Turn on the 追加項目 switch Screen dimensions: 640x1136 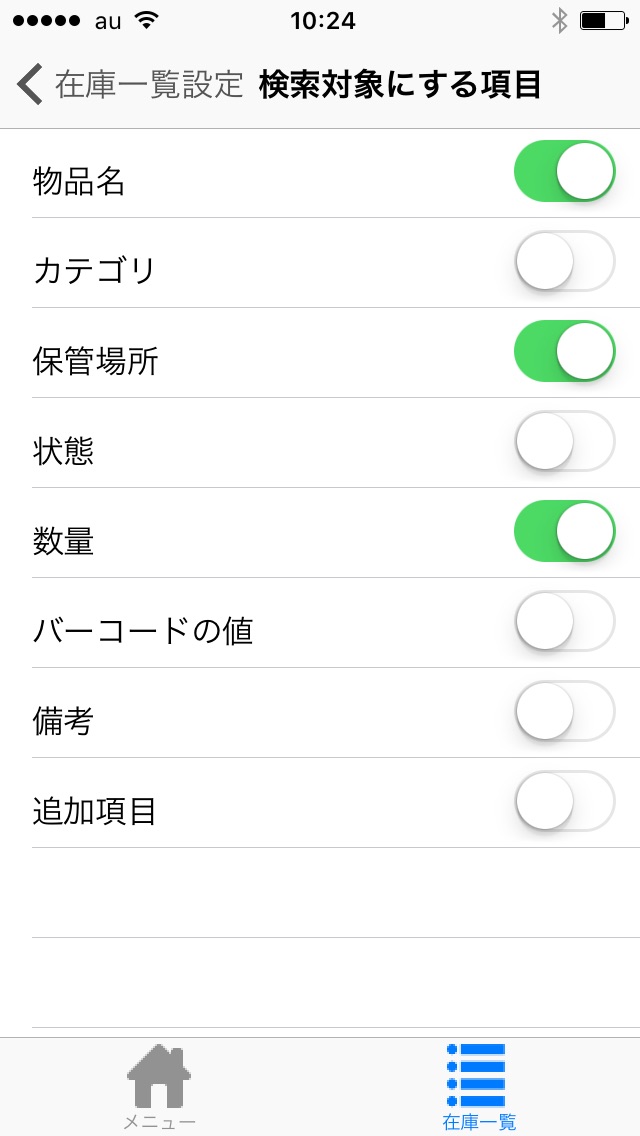(565, 801)
